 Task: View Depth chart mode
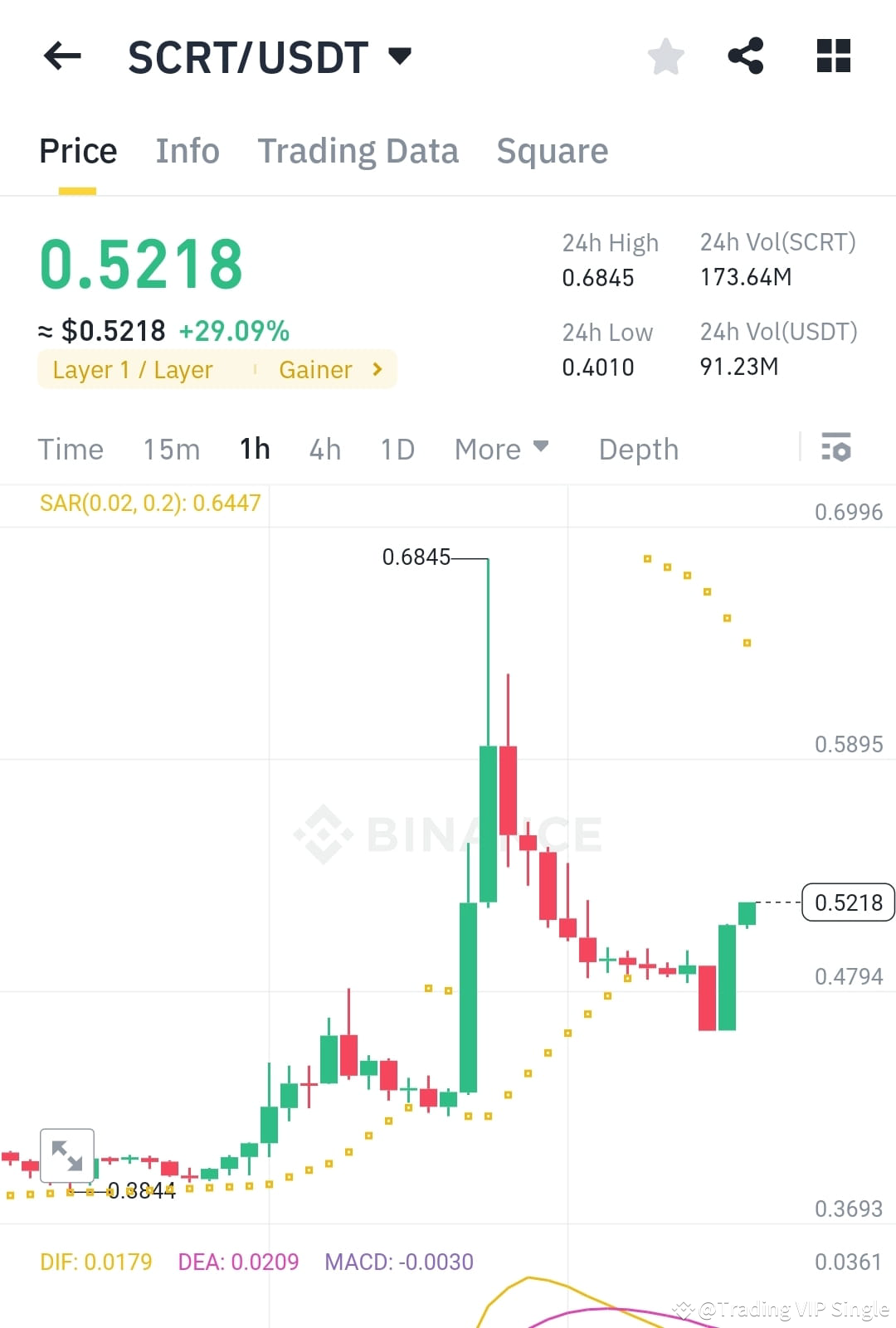pos(638,449)
